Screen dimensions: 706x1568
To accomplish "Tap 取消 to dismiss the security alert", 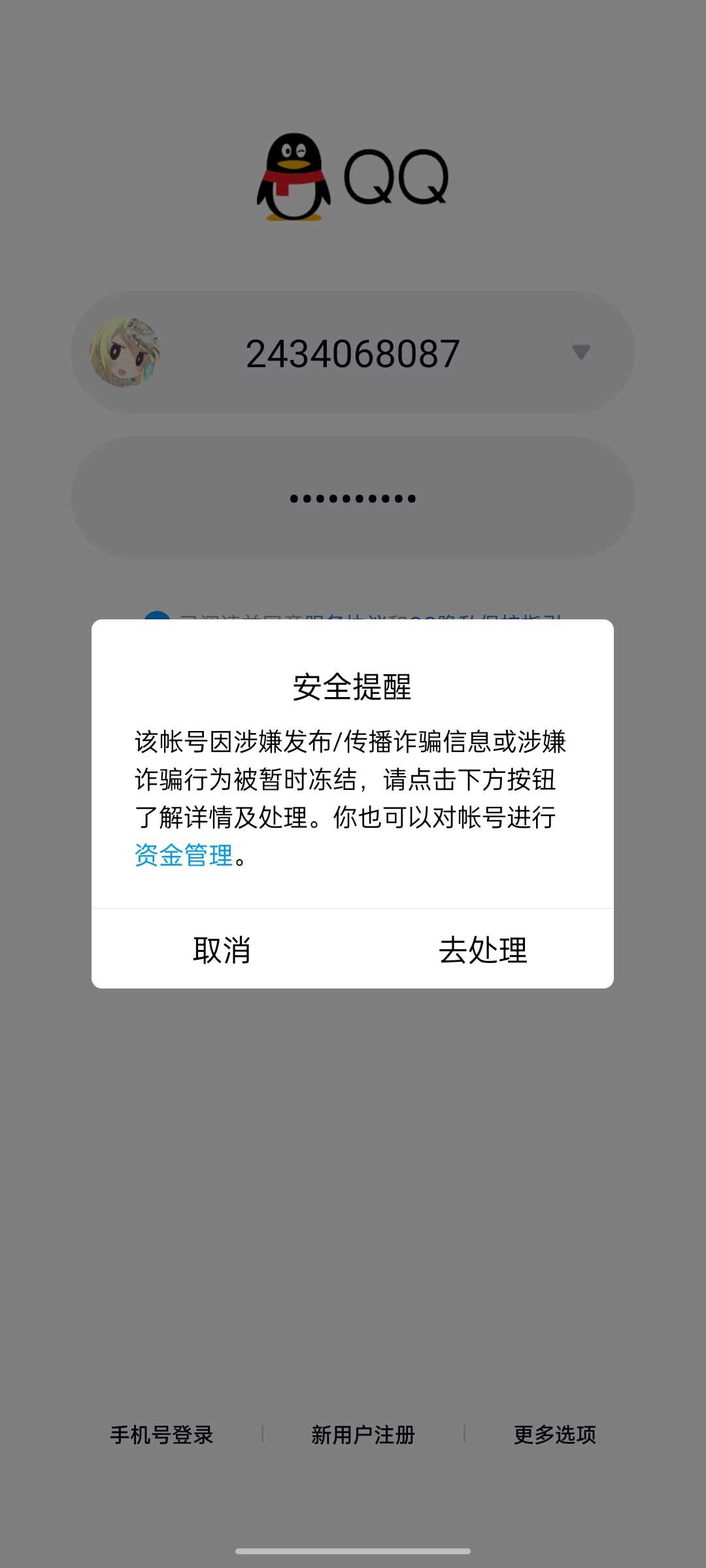I will (x=222, y=949).
